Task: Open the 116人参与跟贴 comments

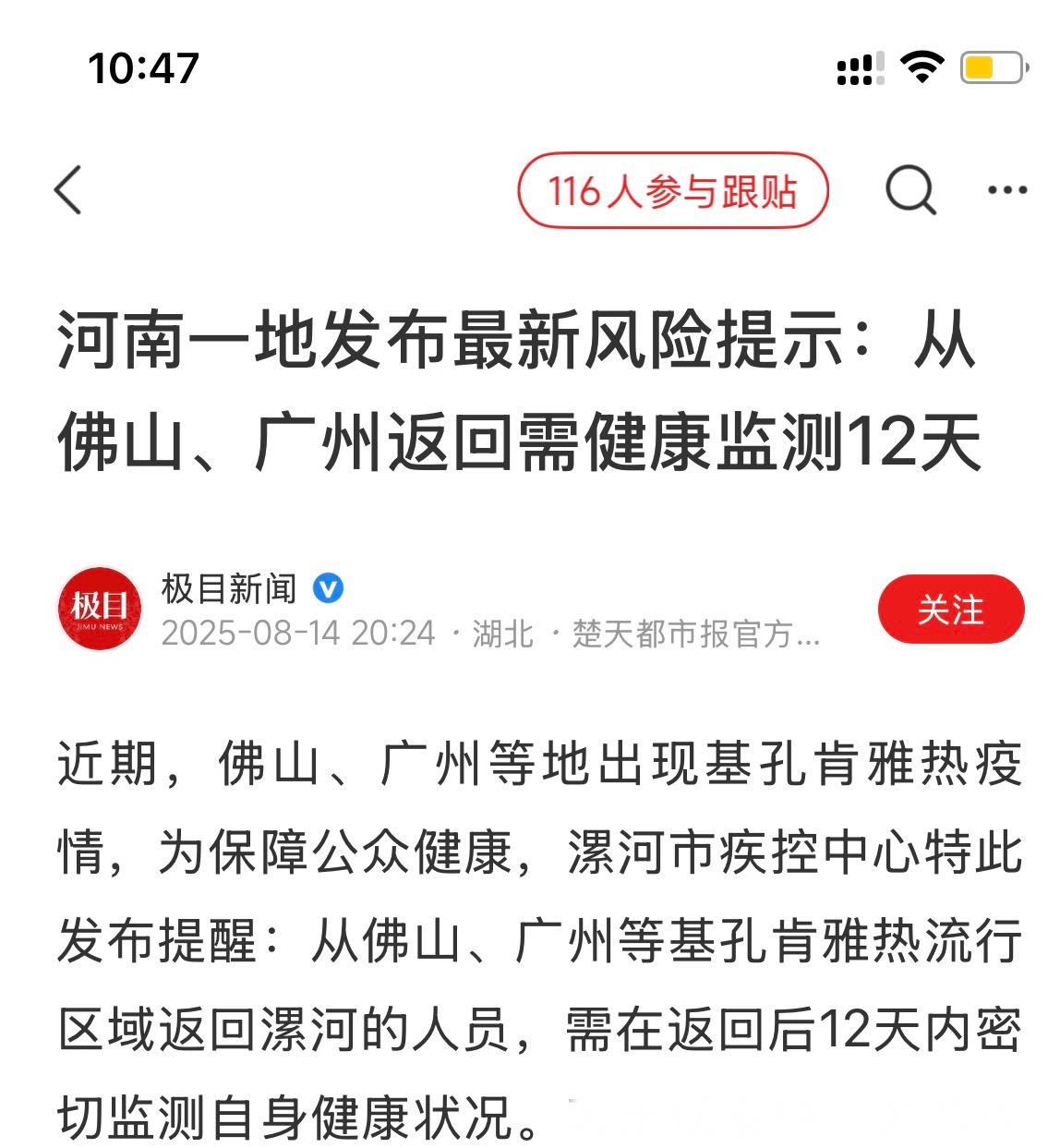Action: pos(672,191)
